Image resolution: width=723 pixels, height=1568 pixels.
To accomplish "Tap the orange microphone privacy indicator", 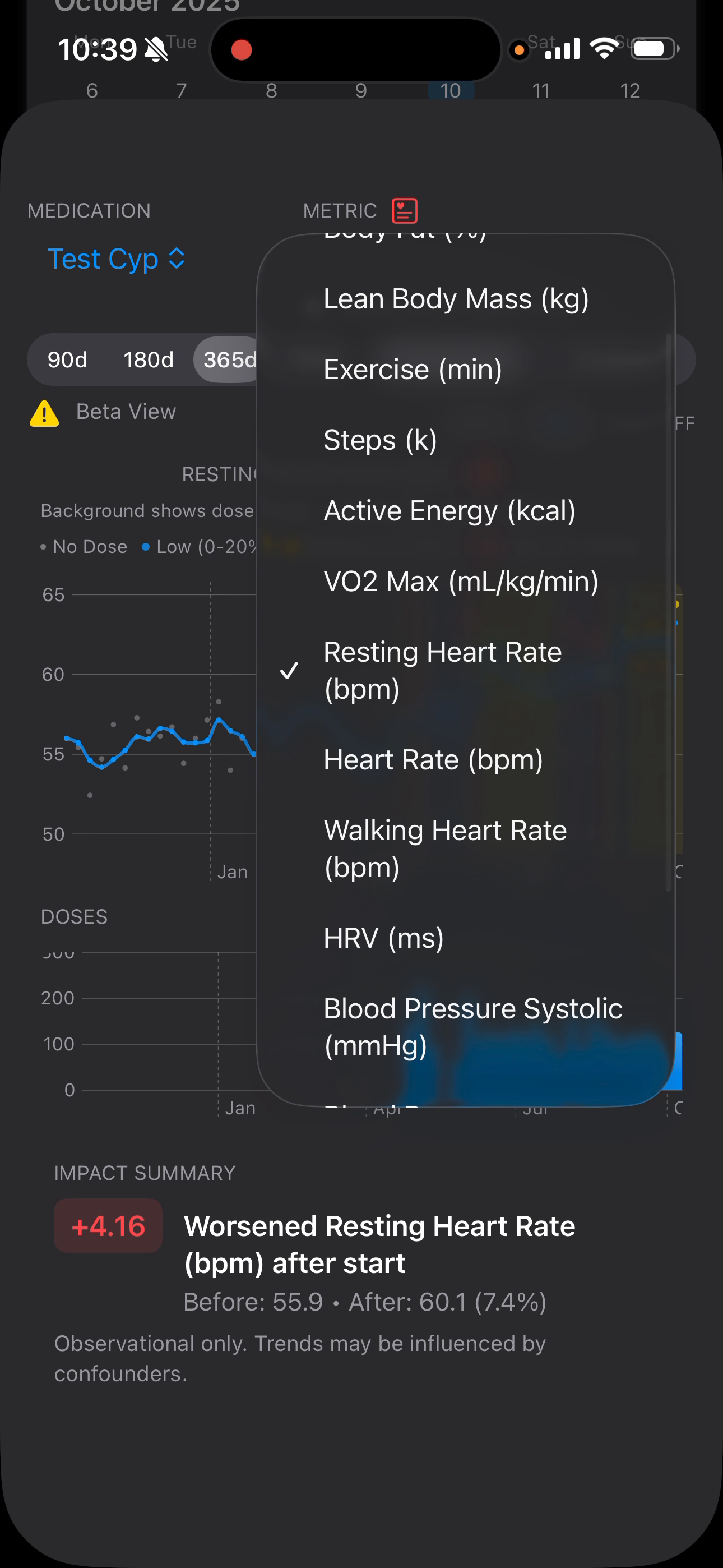I will [518, 51].
